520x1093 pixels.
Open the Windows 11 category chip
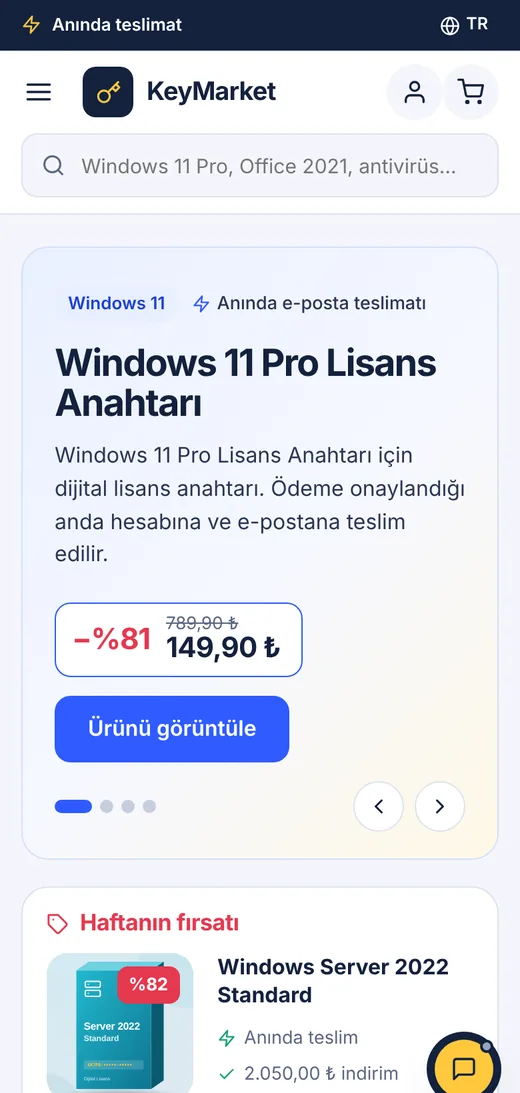116,304
